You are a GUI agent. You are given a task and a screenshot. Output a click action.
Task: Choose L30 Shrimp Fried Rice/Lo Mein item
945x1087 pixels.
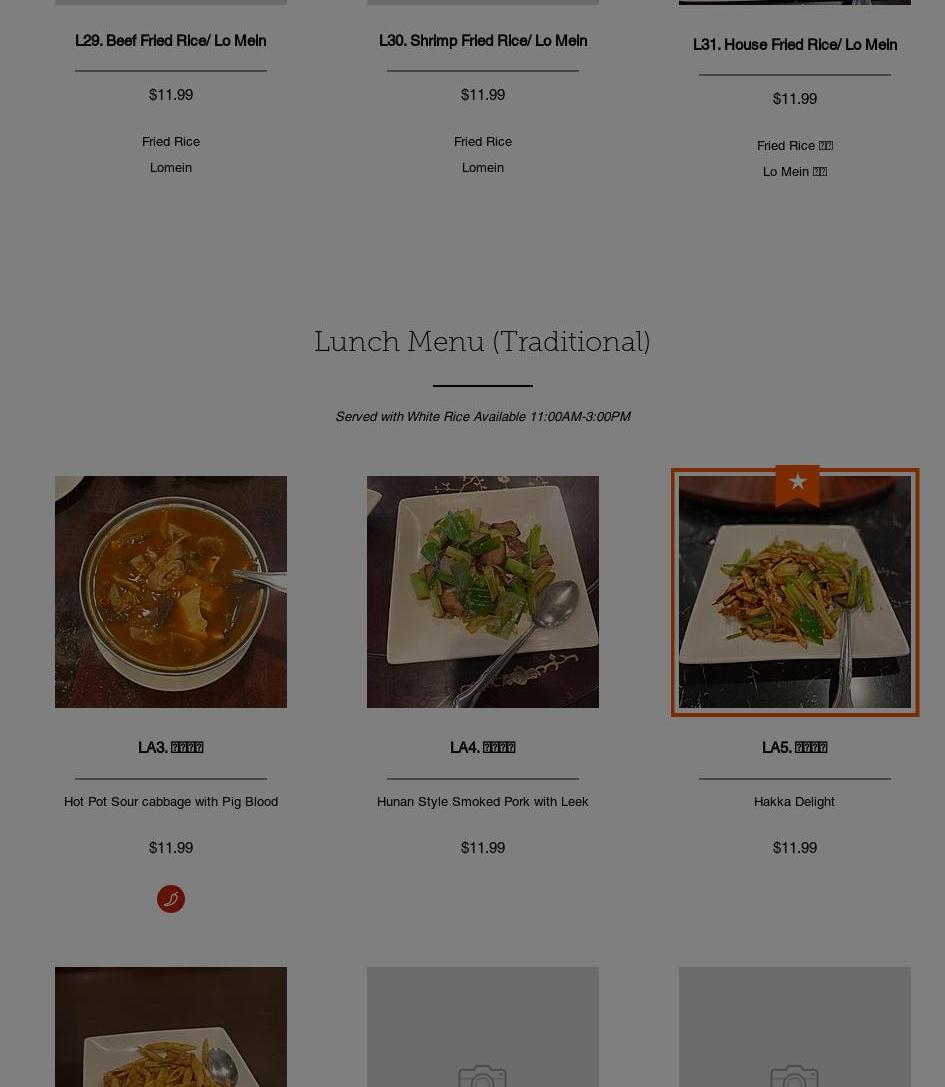point(482,41)
